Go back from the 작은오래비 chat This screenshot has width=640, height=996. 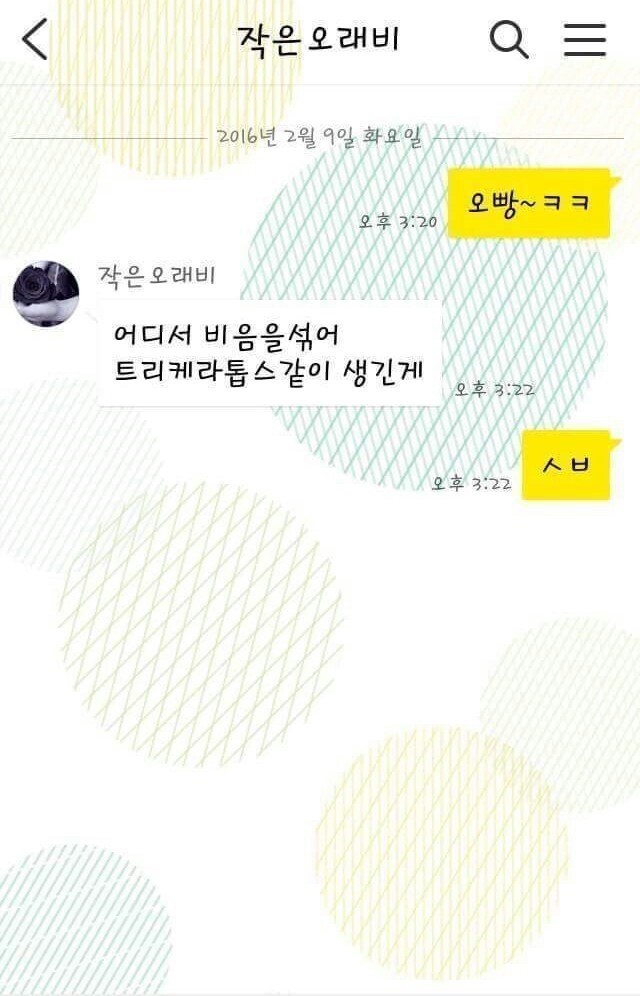(x=35, y=40)
